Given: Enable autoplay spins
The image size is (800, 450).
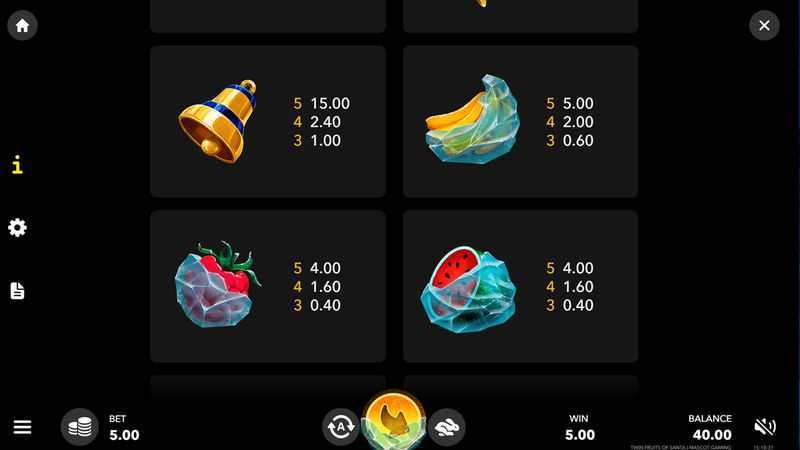Looking at the screenshot, I should [x=341, y=427].
